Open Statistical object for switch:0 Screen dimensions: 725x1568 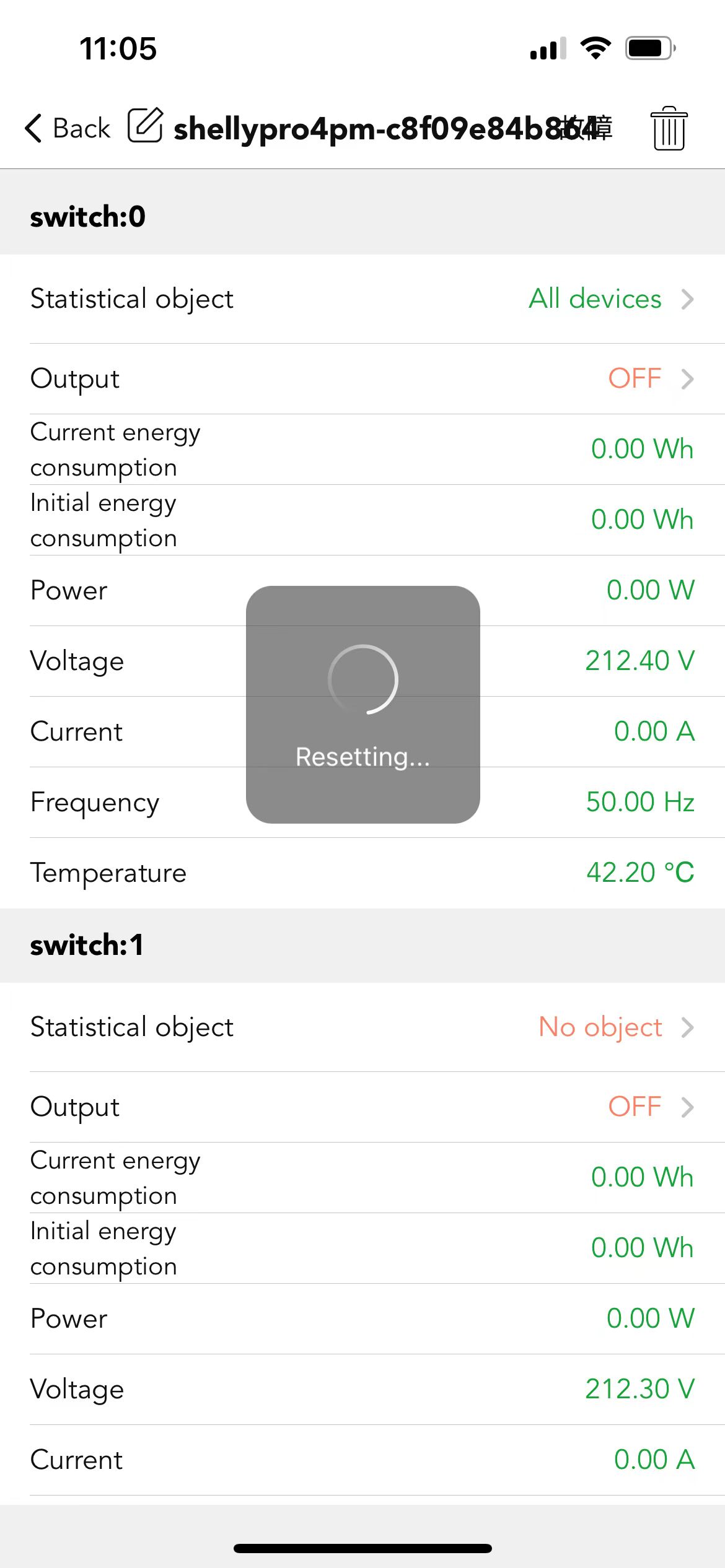point(362,299)
